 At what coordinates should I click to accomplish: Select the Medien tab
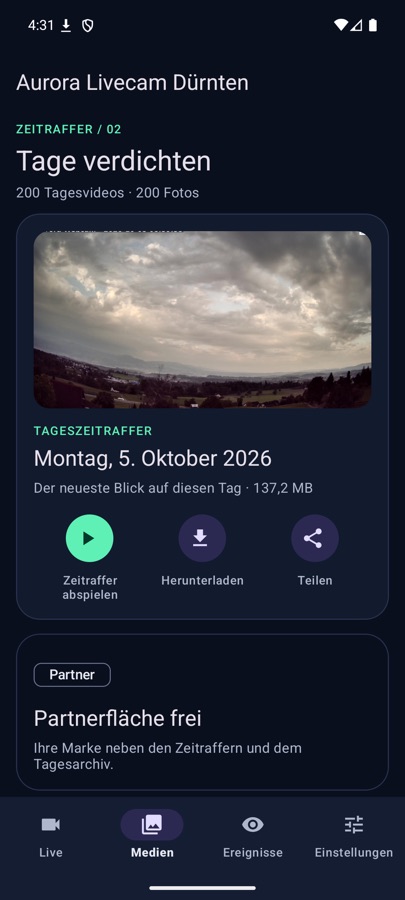[152, 837]
